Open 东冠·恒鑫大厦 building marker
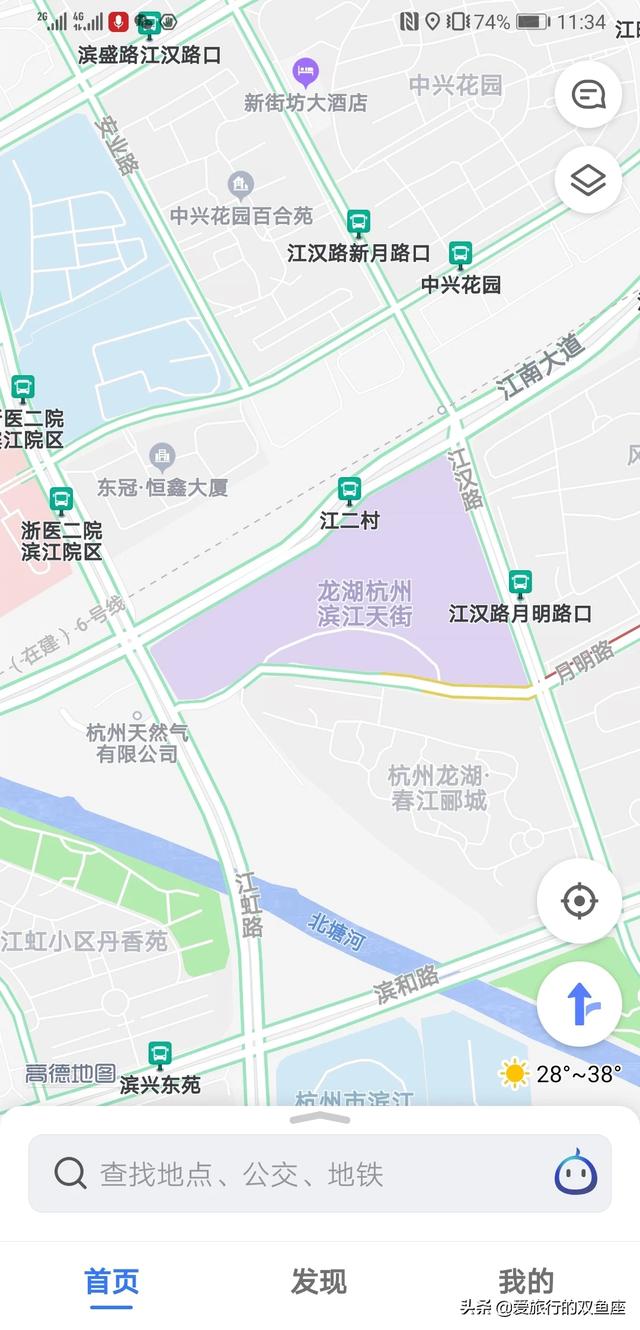 click(162, 458)
